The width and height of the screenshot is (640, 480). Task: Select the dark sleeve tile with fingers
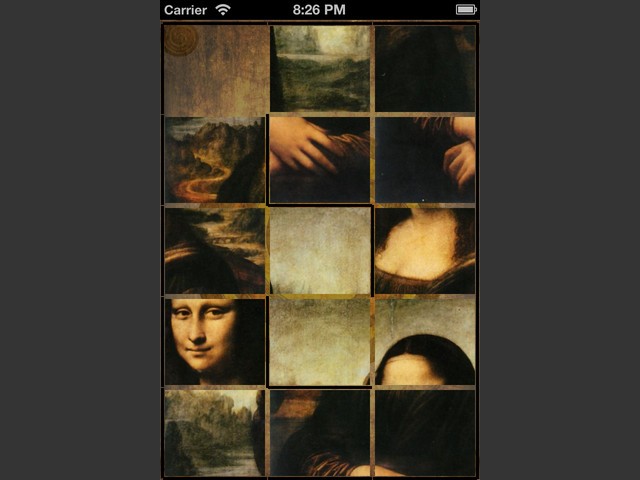(x=425, y=160)
